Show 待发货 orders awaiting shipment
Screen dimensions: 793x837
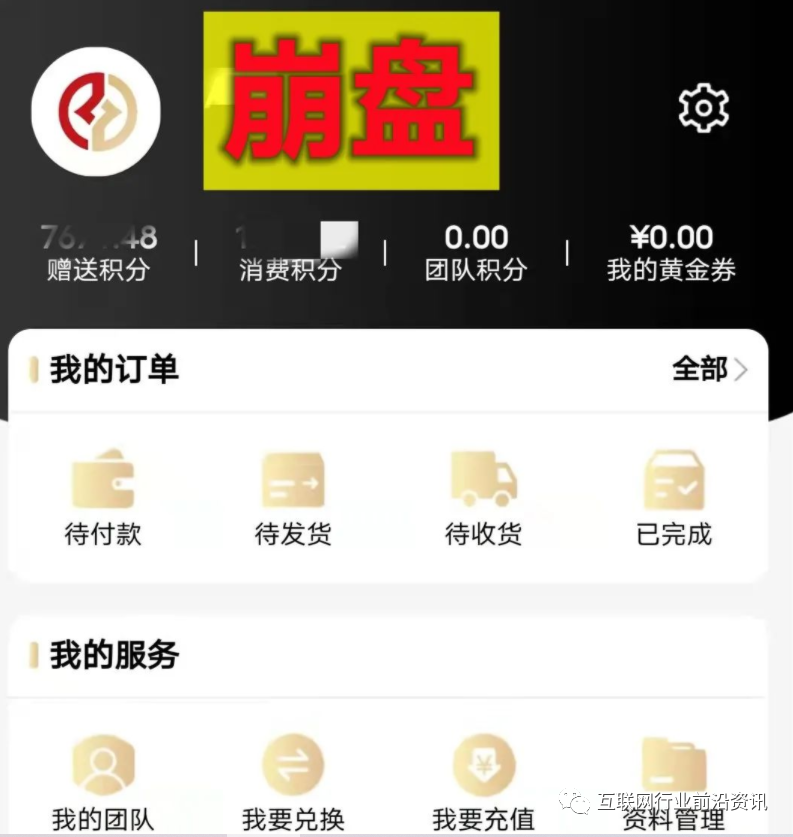pos(293,498)
